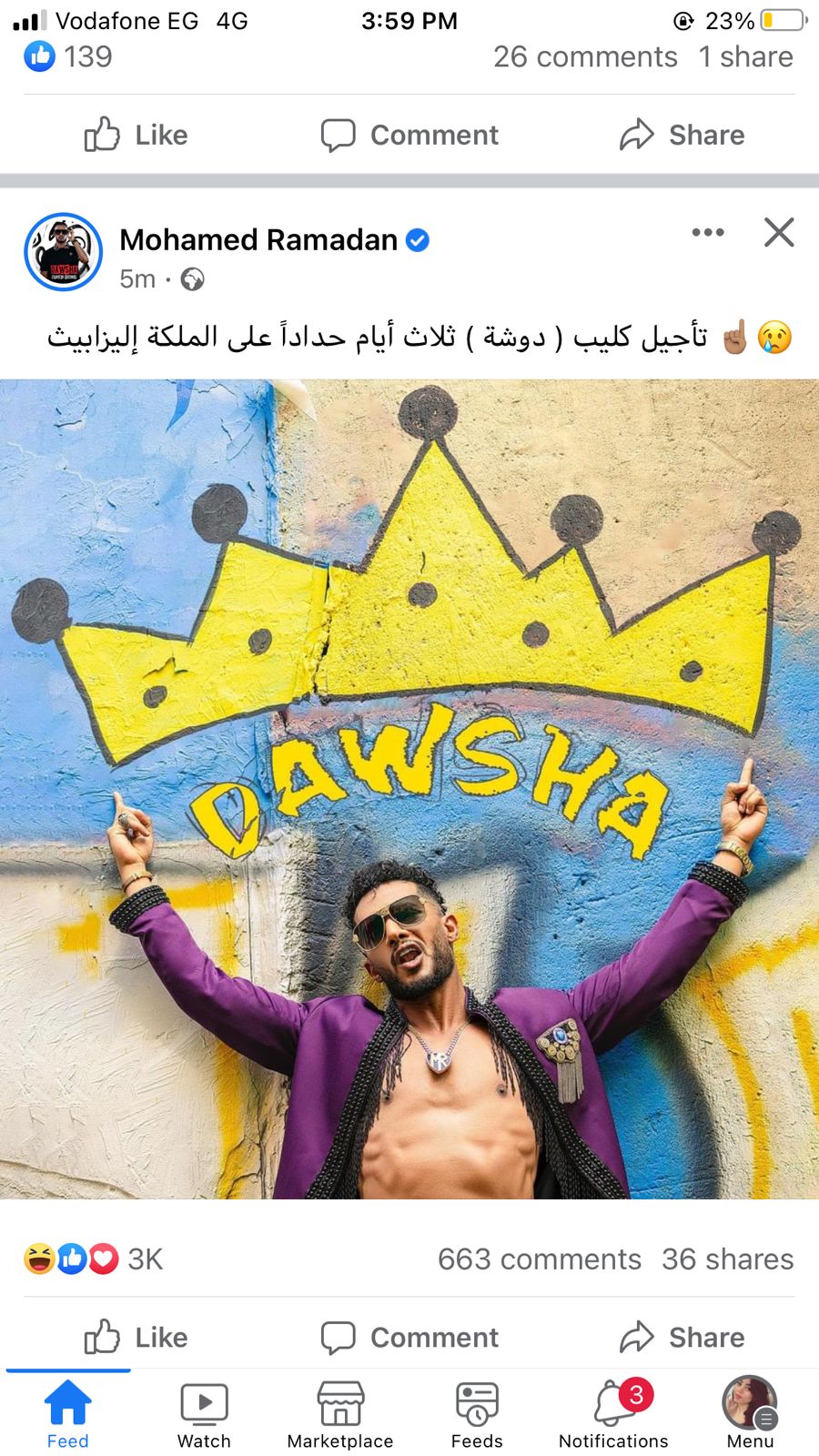819x1456 pixels.
Task: Open the Menu tab
Action: pos(750,1415)
